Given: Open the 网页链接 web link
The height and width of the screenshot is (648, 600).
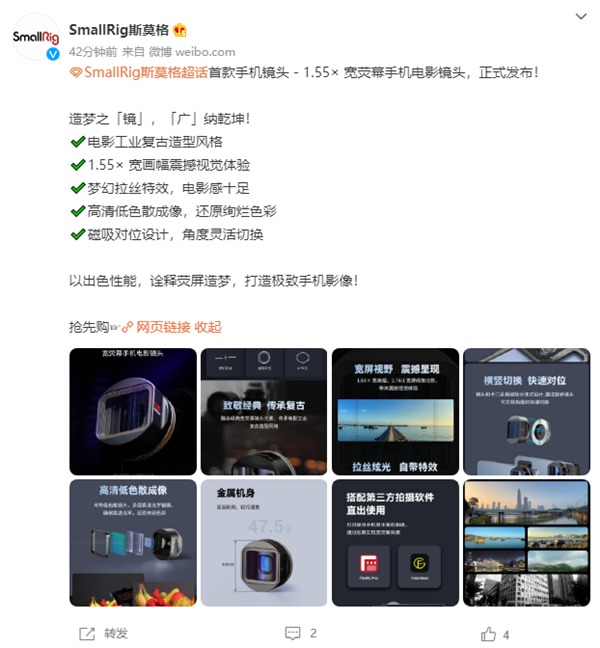Looking at the screenshot, I should click(x=162, y=327).
